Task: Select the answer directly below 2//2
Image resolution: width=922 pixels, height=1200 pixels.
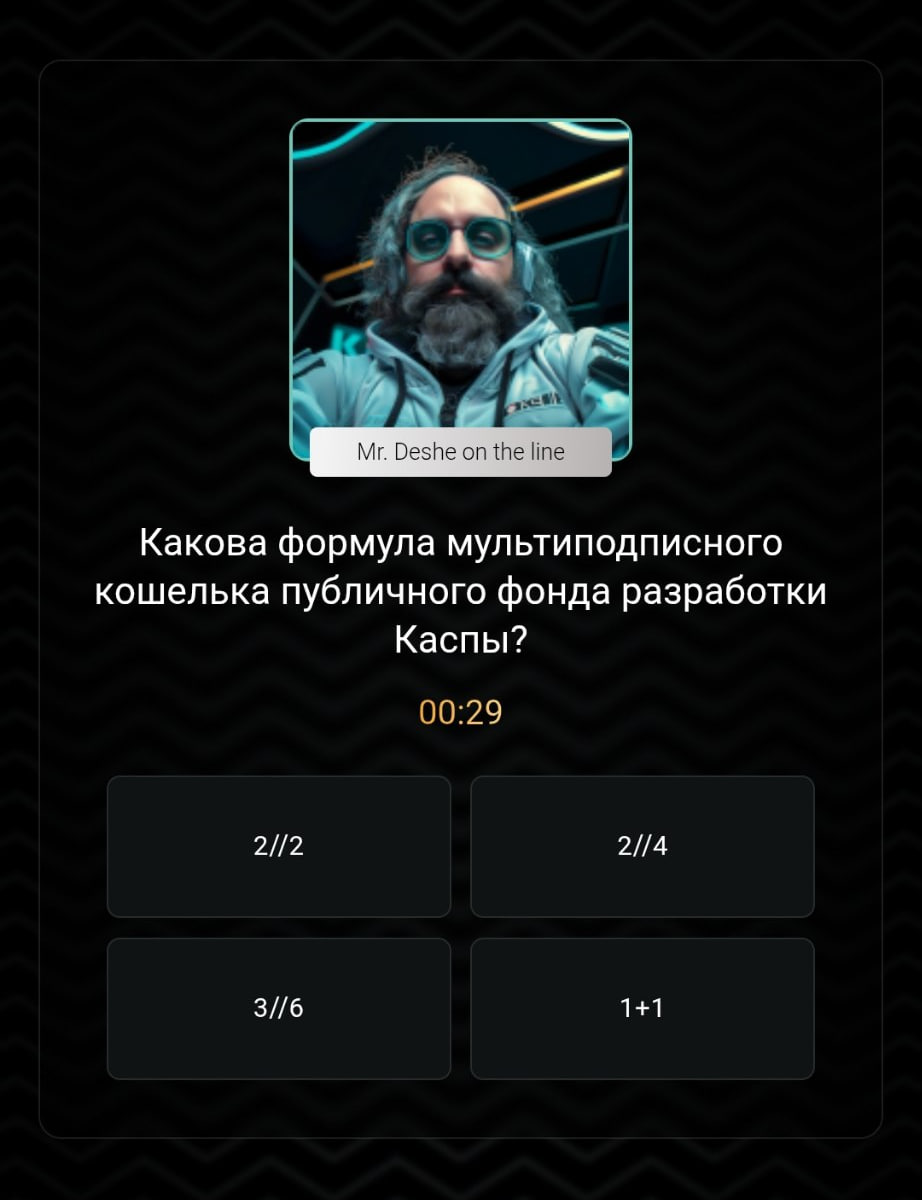Action: 278,1008
